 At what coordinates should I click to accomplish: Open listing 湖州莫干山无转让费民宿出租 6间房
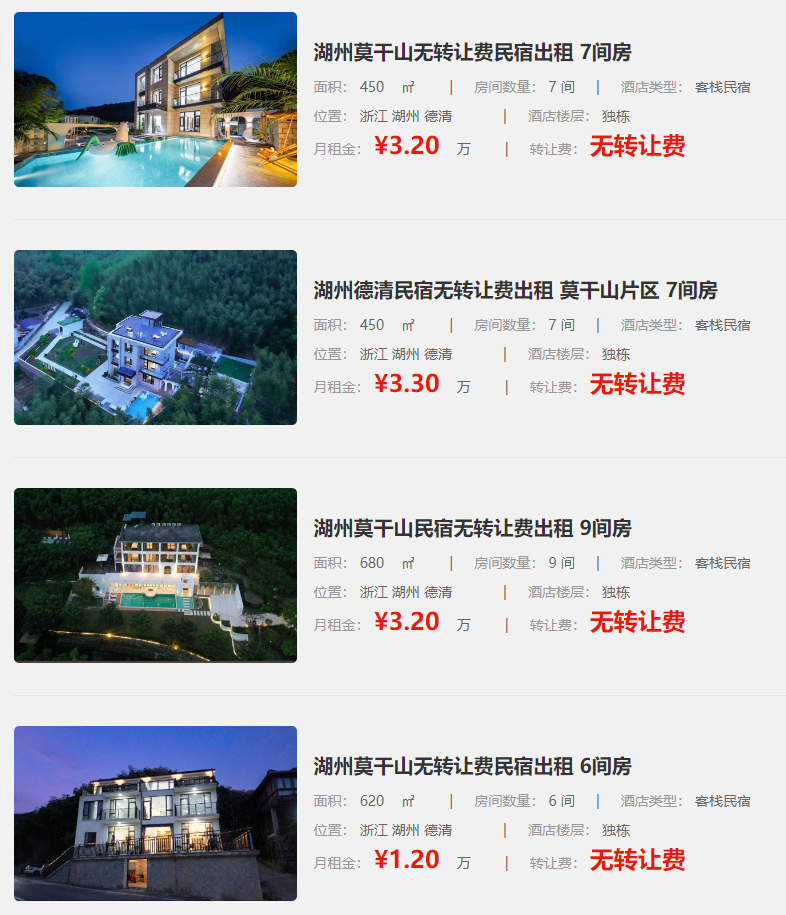click(x=472, y=767)
